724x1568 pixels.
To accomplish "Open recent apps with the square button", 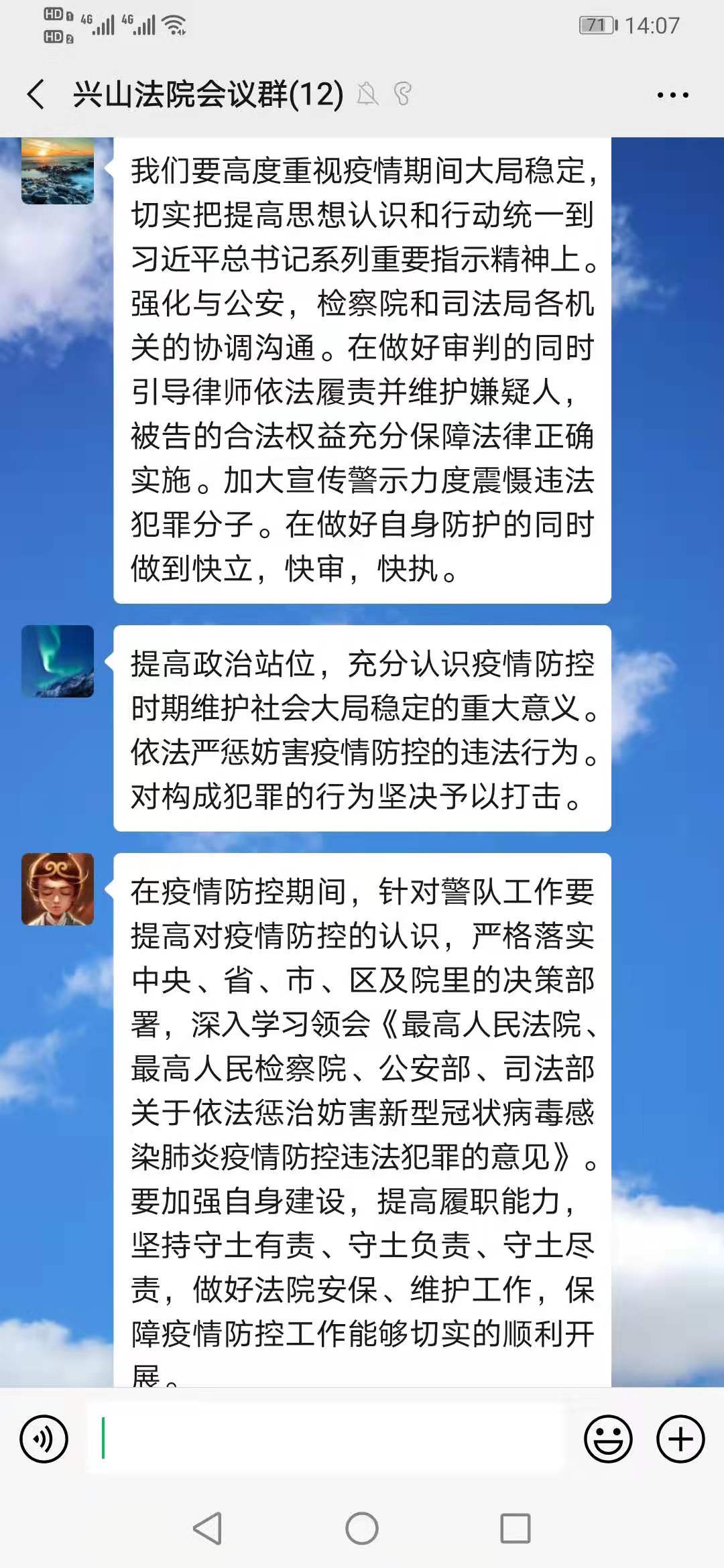I will pos(516,1528).
